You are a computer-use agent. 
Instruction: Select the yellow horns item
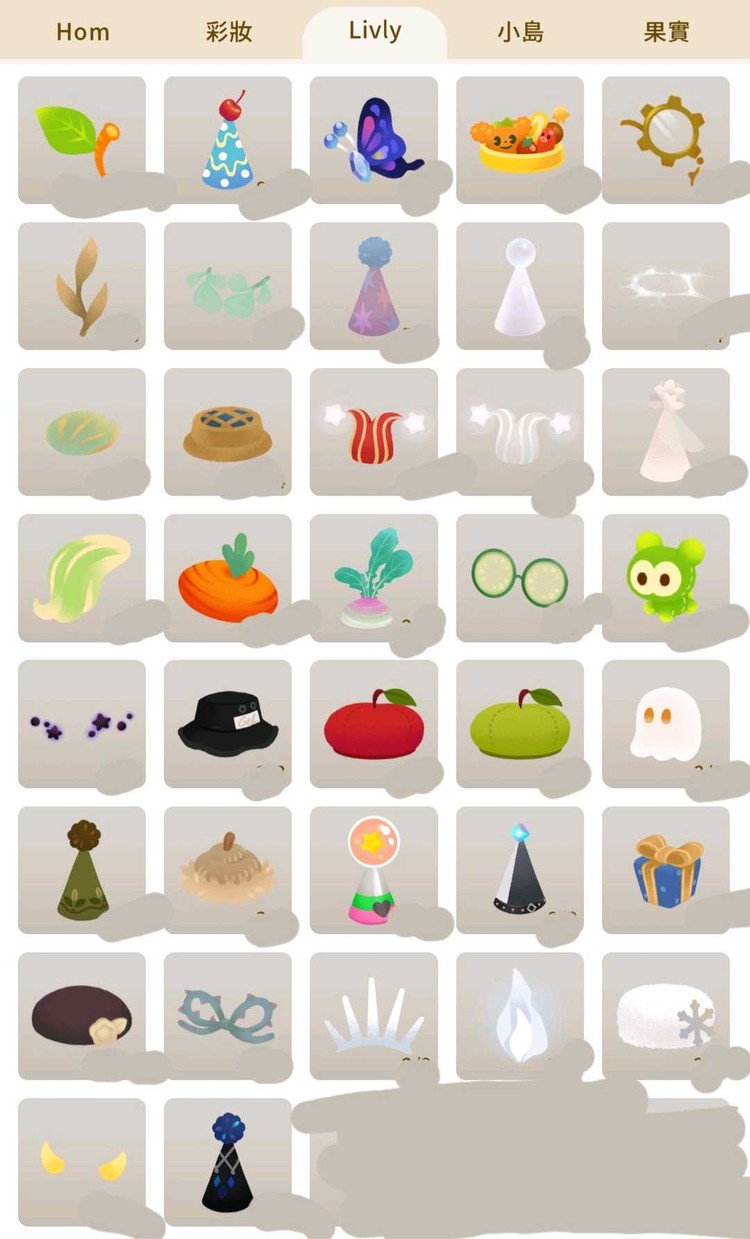click(x=81, y=1162)
